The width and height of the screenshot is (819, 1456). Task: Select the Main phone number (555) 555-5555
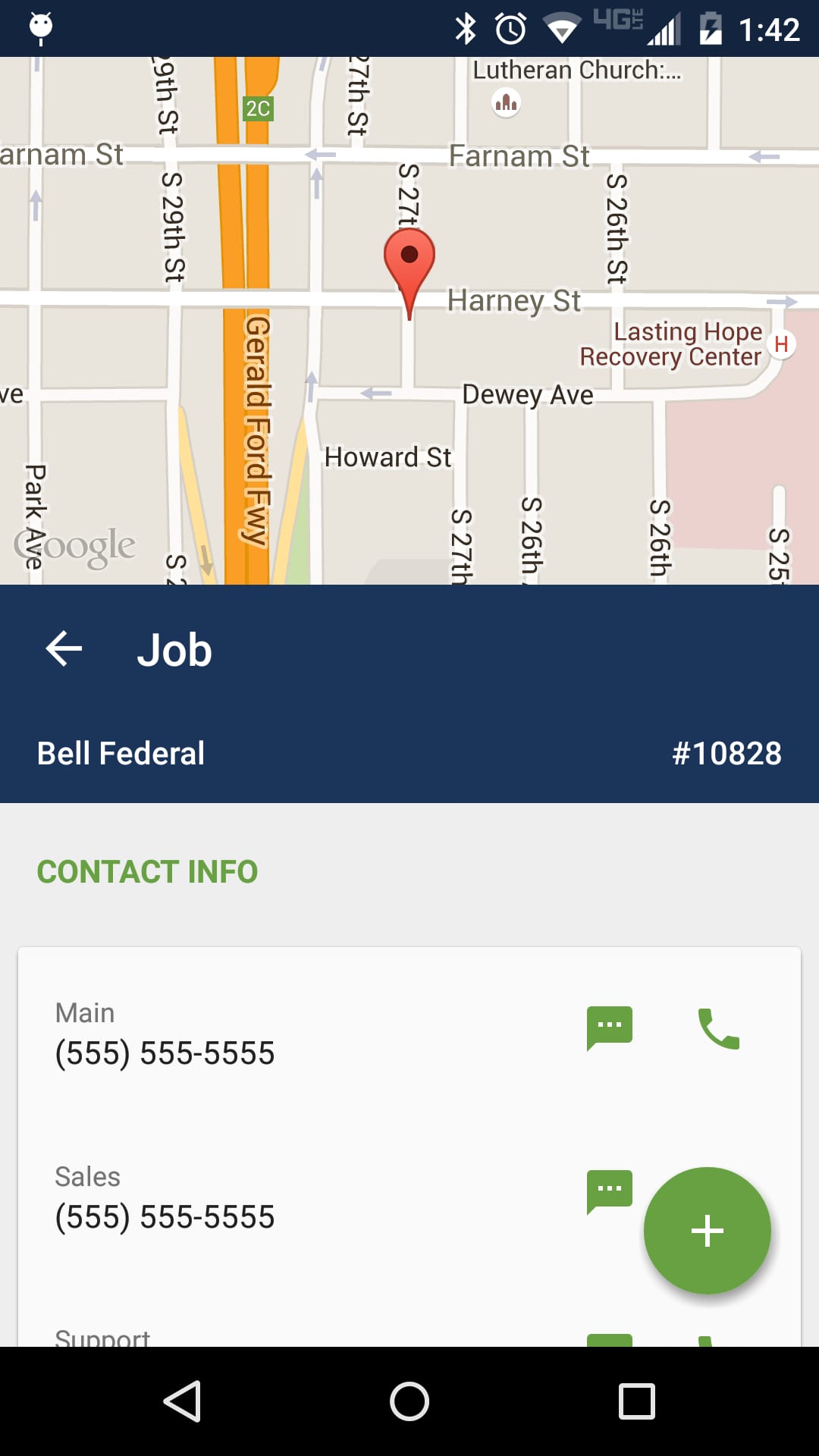coord(165,1053)
